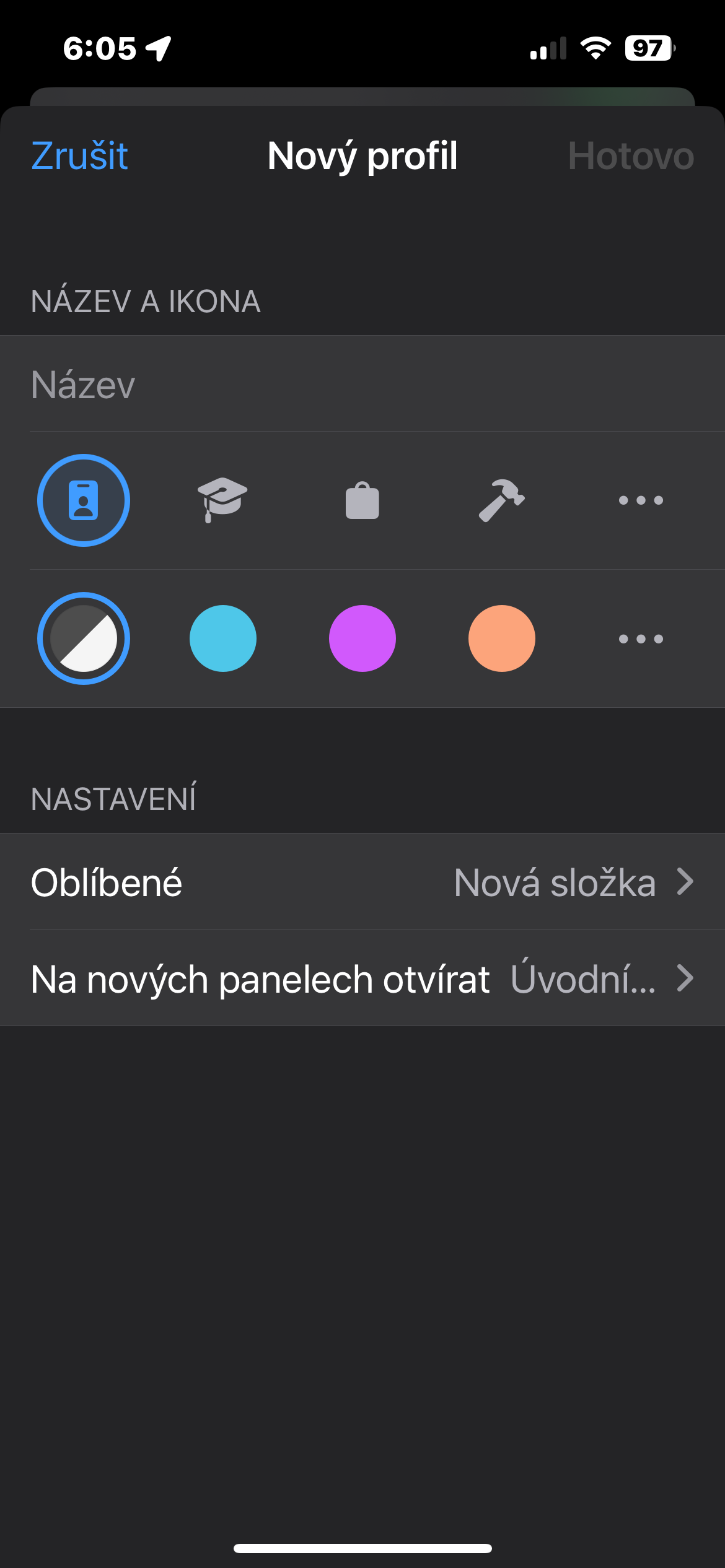Select the black and white color
The image size is (725, 1568).
pos(84,638)
